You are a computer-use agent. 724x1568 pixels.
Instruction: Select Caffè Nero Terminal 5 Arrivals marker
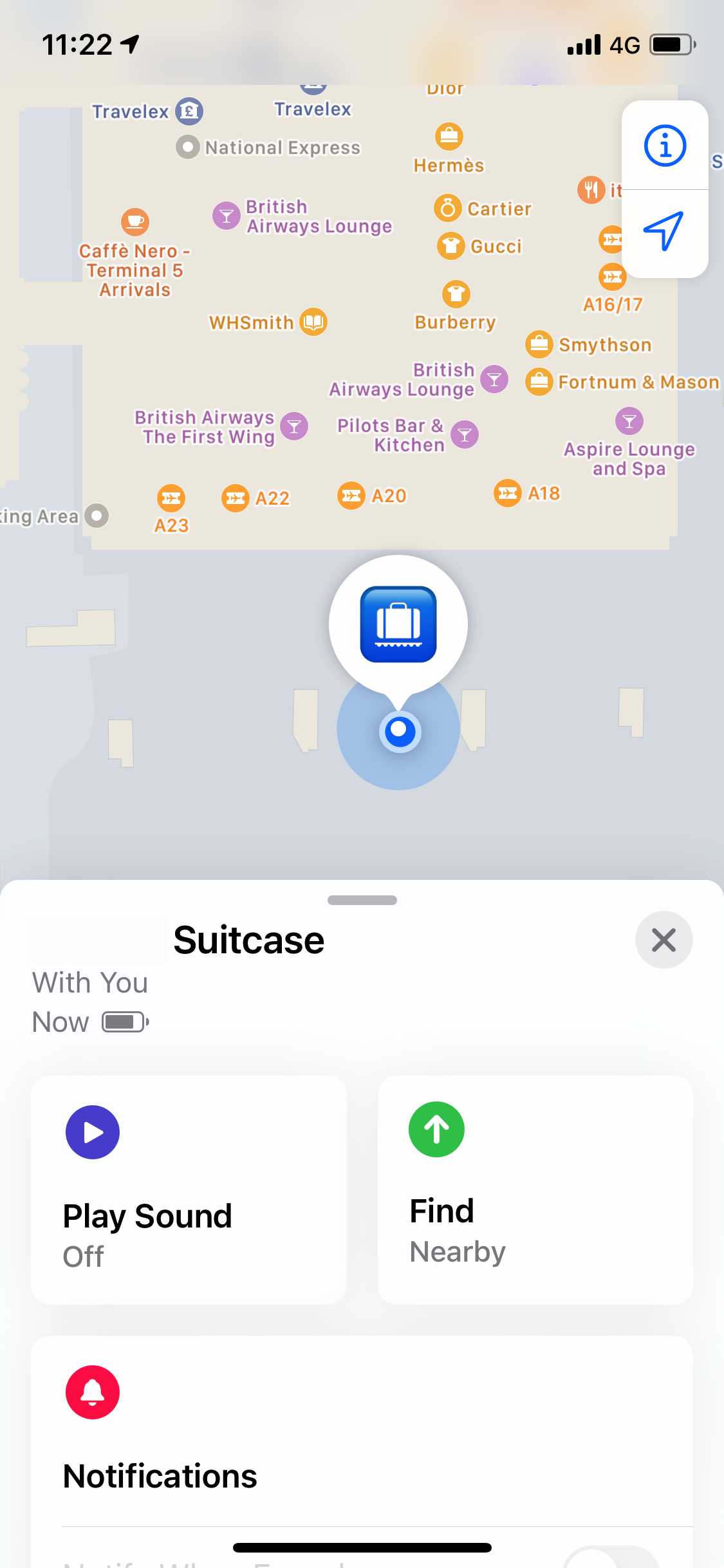click(x=135, y=223)
